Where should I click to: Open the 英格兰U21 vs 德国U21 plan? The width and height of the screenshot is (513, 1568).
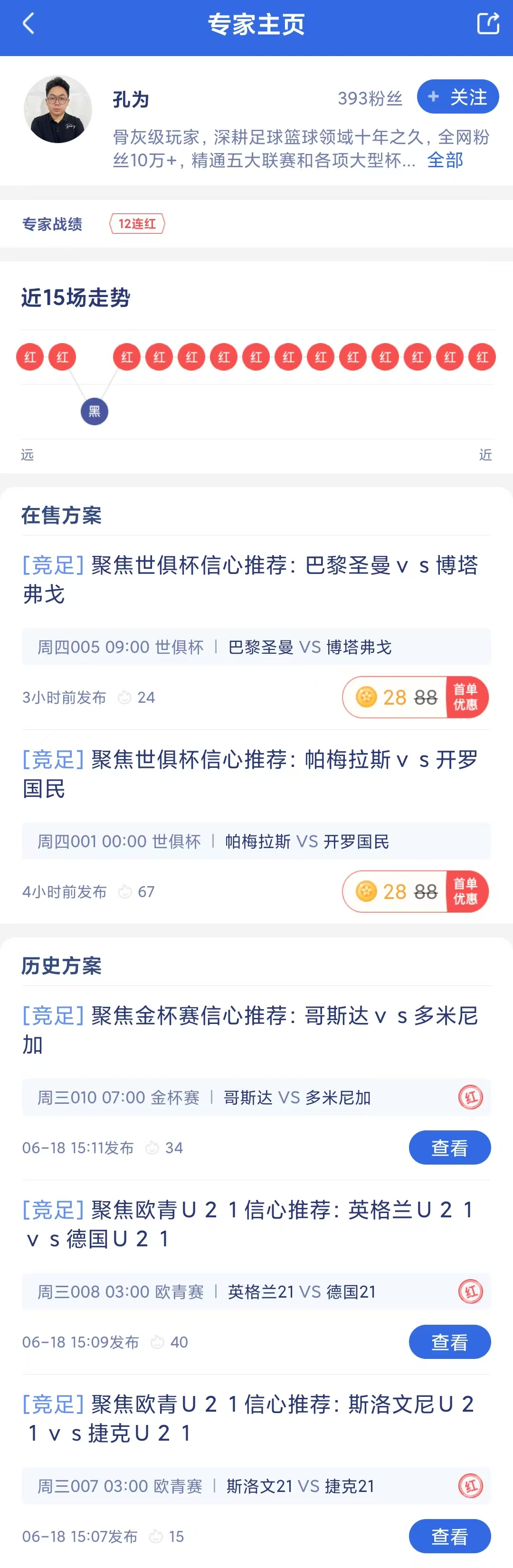tap(249, 1224)
